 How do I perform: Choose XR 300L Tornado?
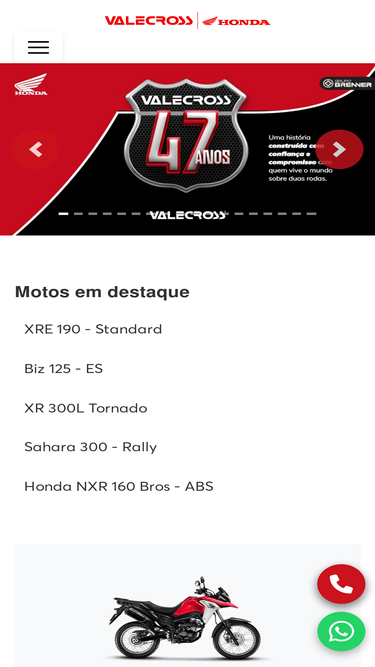(86, 408)
